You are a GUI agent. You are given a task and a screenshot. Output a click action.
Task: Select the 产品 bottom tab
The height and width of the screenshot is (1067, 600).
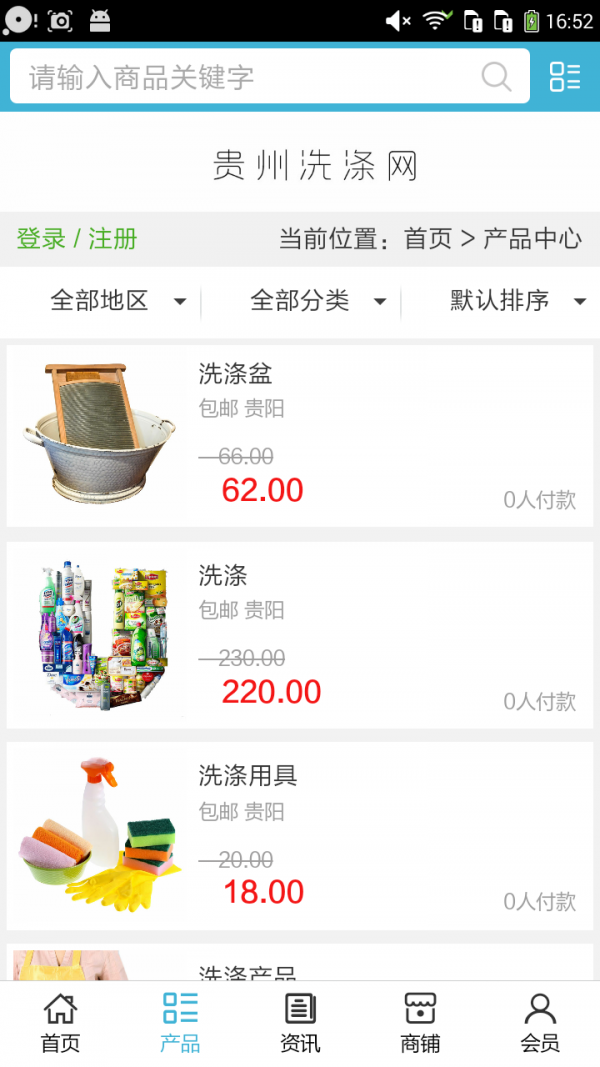pos(180,1022)
